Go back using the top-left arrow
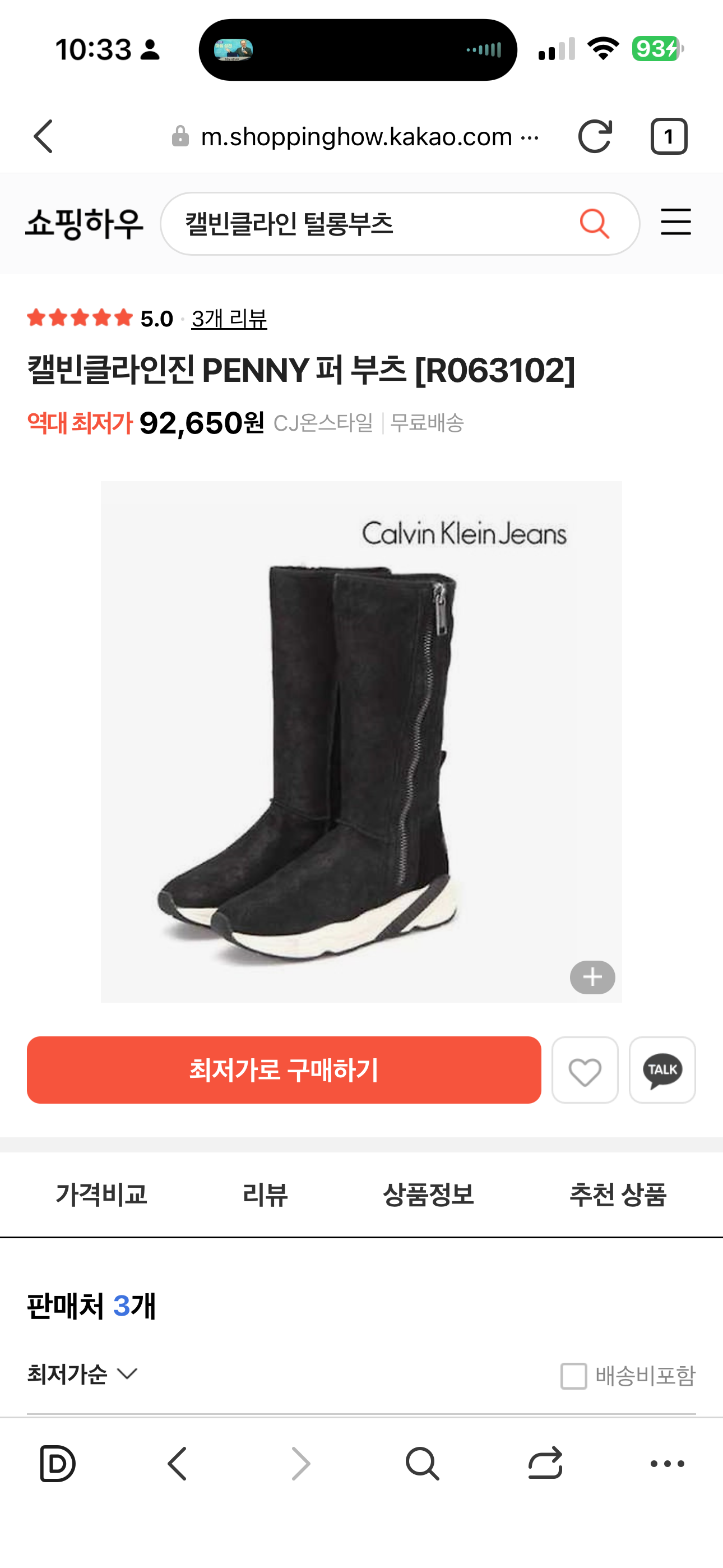 (44, 136)
